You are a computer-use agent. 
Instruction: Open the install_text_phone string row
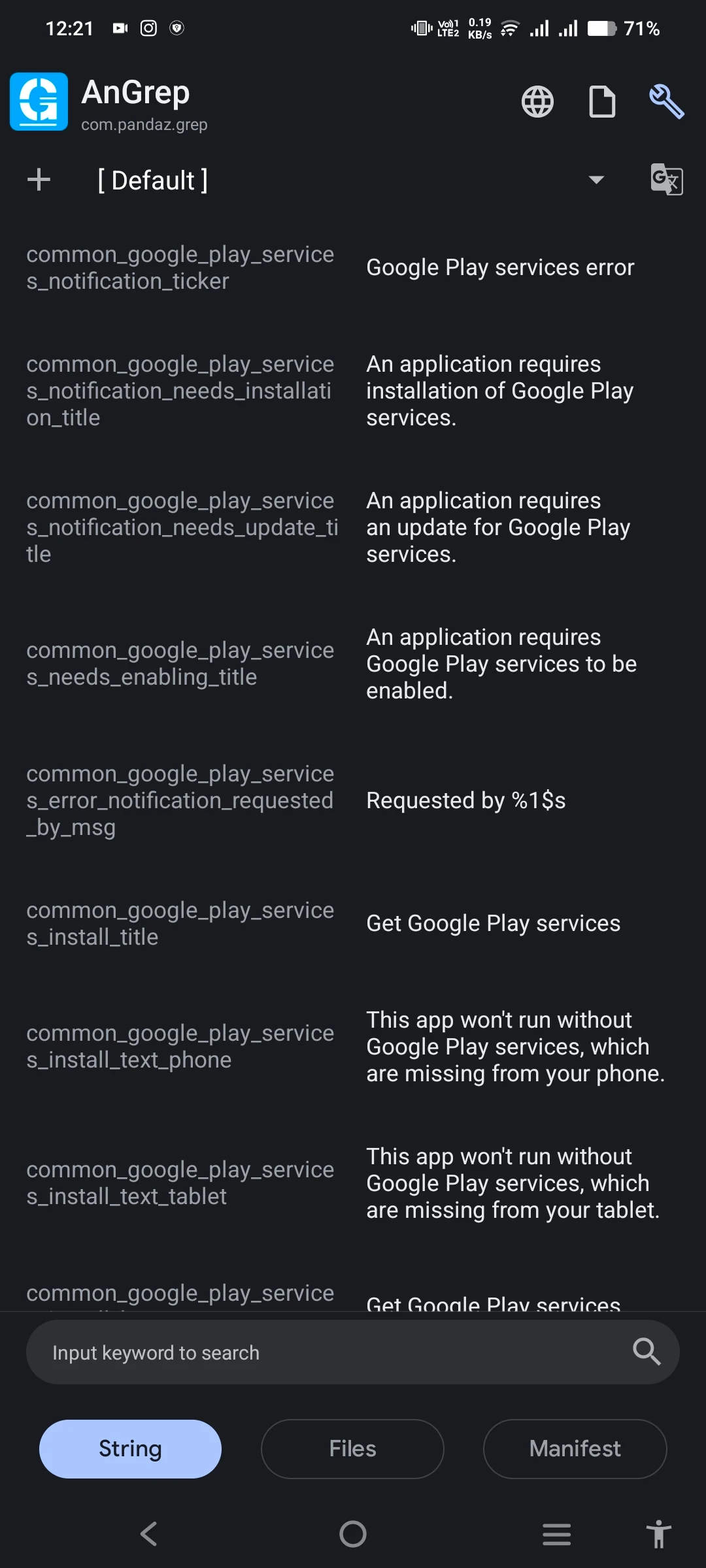click(353, 1047)
